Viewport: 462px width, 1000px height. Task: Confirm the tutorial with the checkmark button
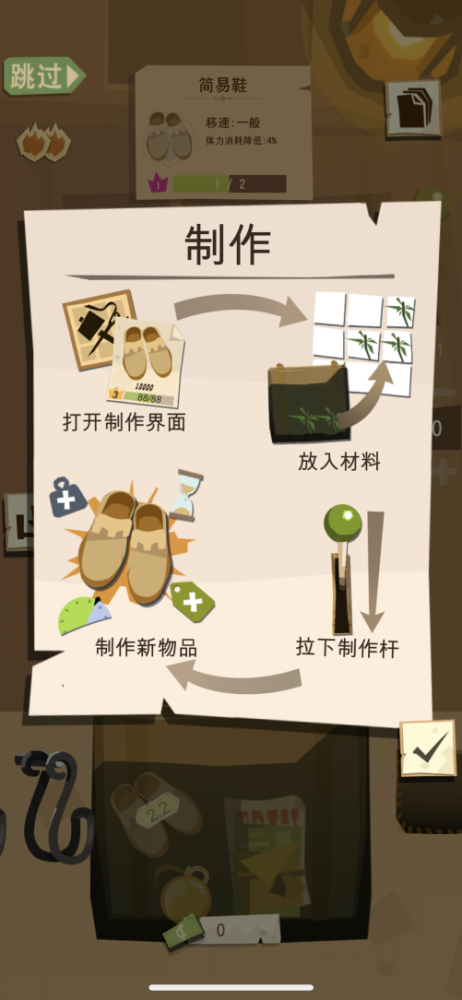(x=428, y=748)
